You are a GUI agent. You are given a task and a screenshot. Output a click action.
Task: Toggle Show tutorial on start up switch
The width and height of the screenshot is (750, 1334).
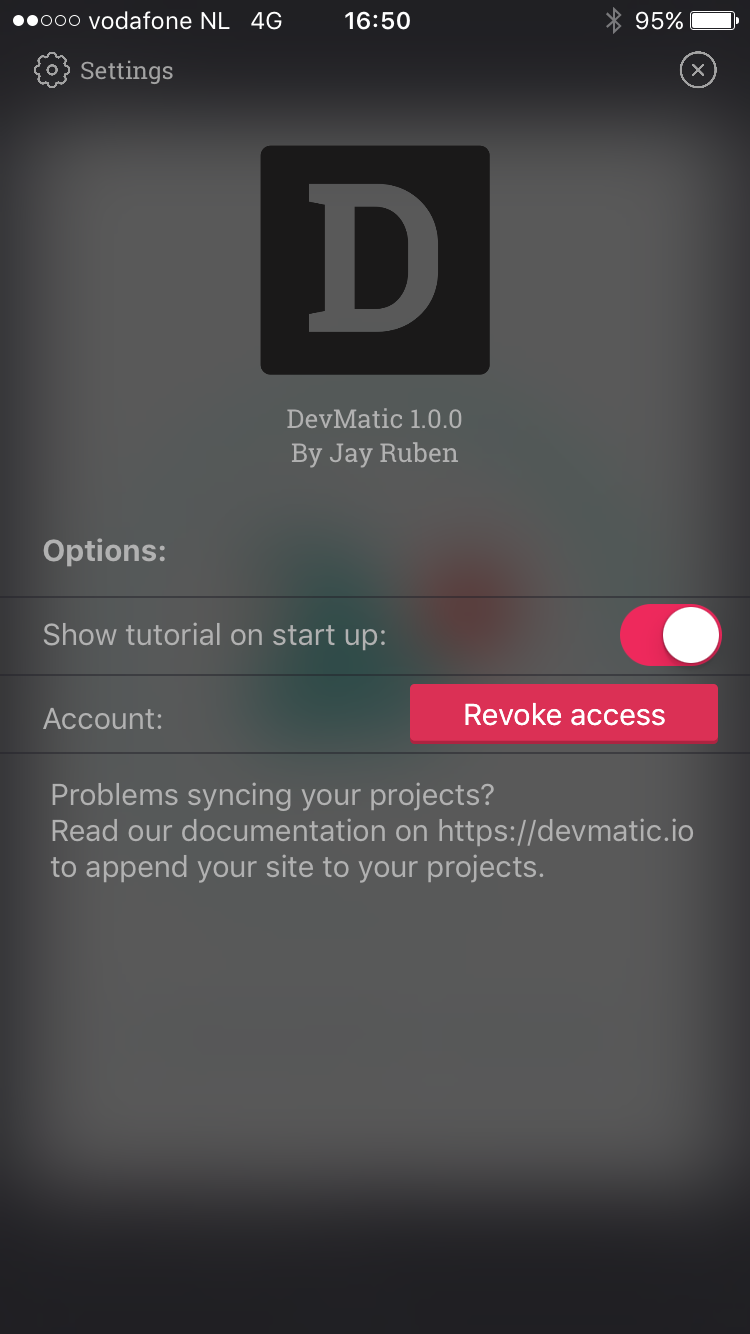click(x=669, y=635)
